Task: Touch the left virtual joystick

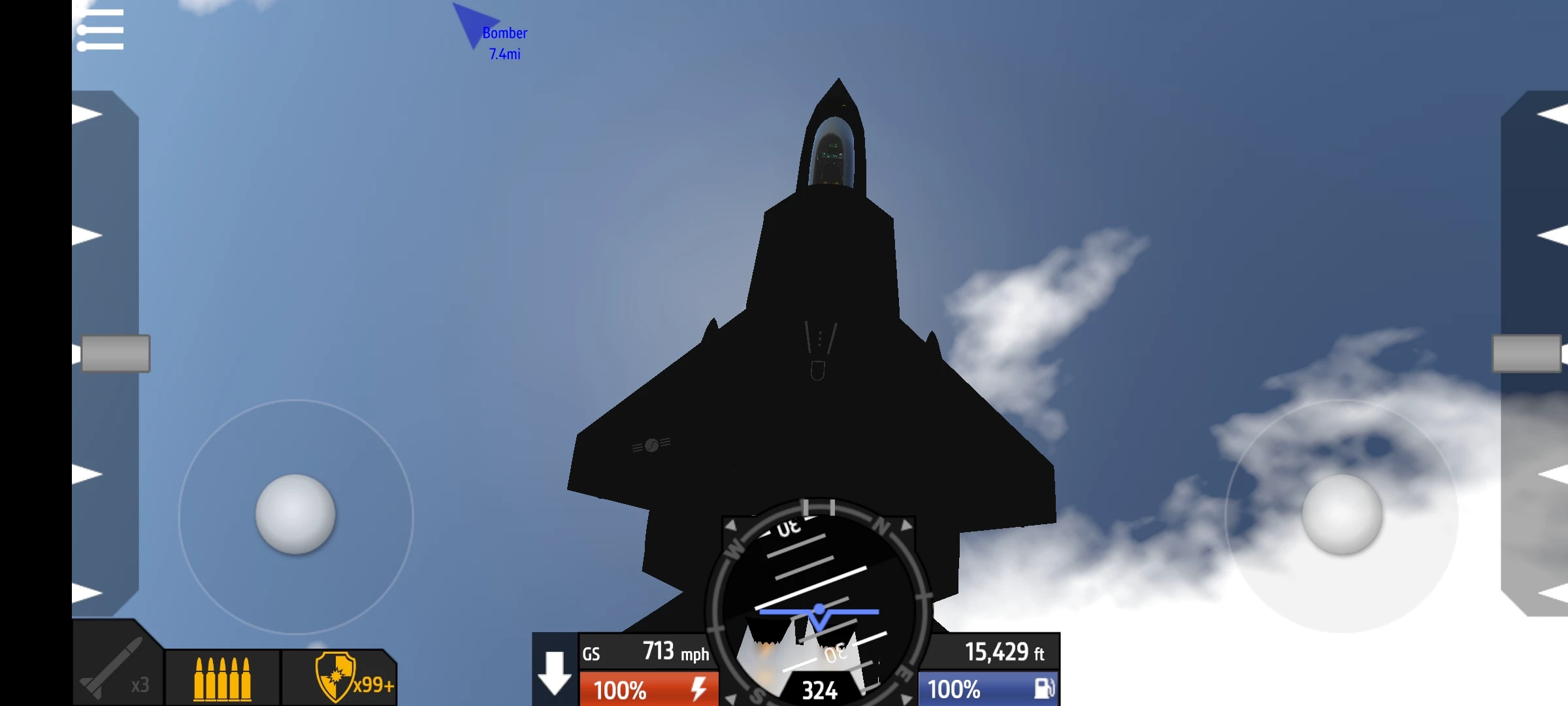Action: tap(295, 515)
